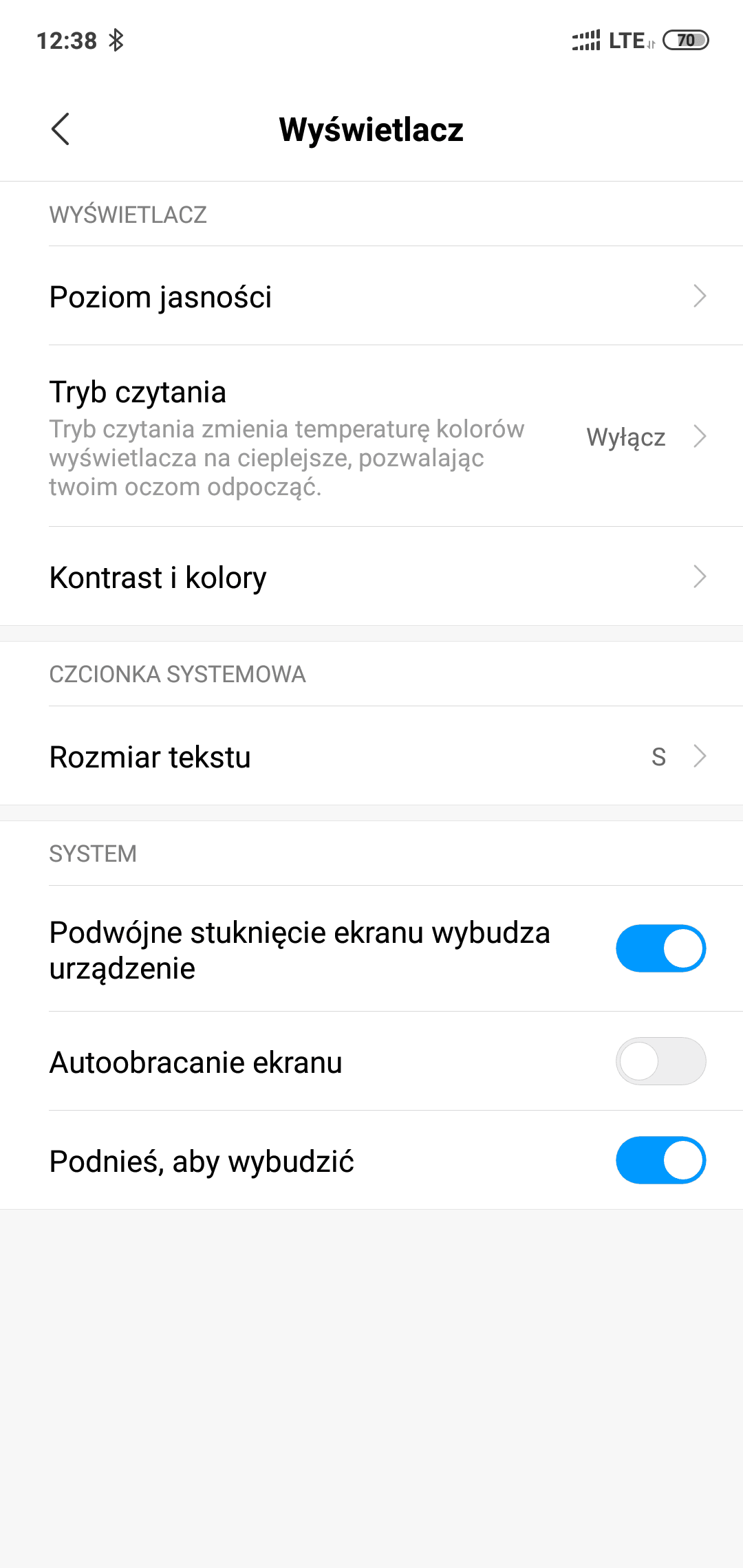743x1568 pixels.
Task: Open Rozmiar tekstu setting
Action: click(371, 756)
